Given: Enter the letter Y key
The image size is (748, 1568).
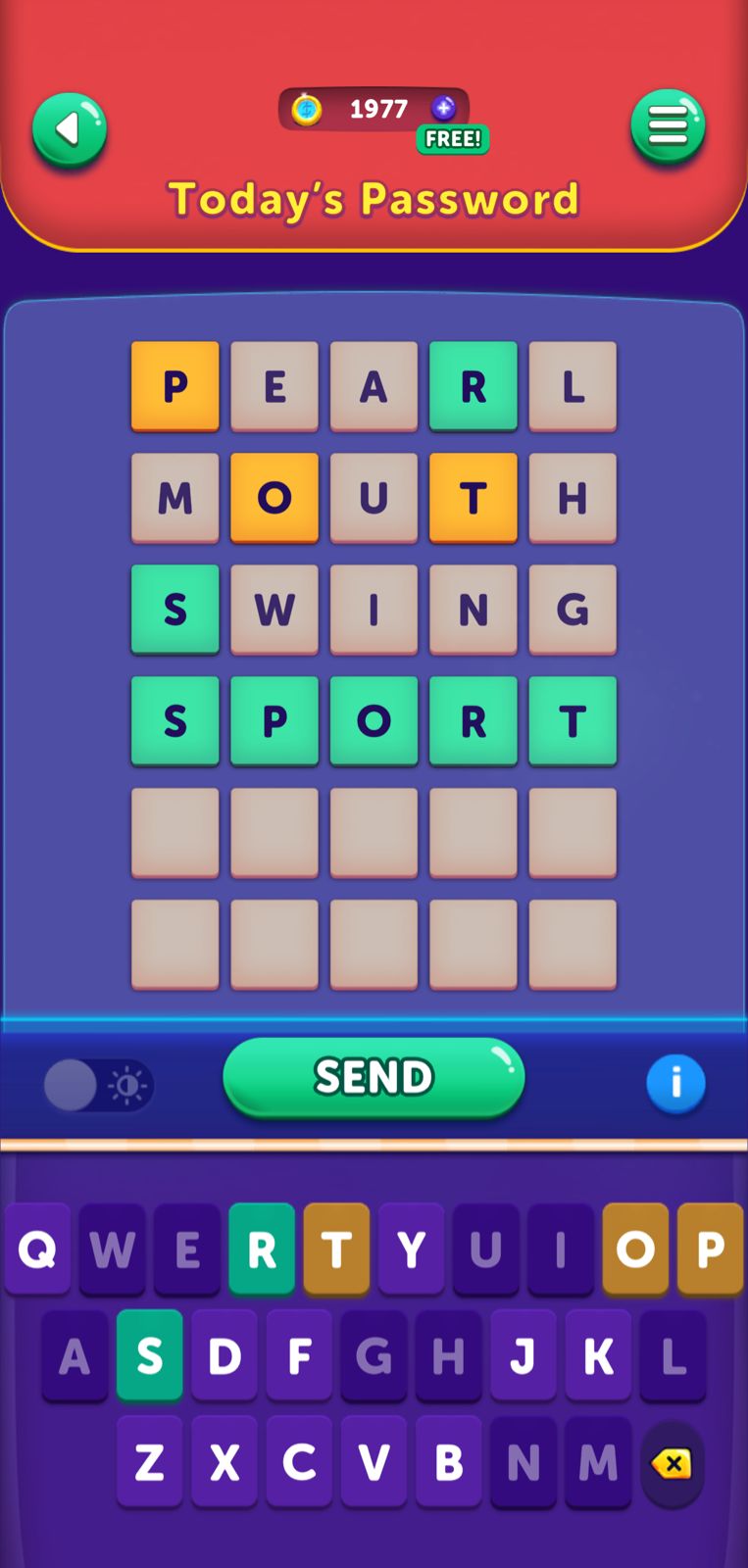Looking at the screenshot, I should (x=411, y=1249).
